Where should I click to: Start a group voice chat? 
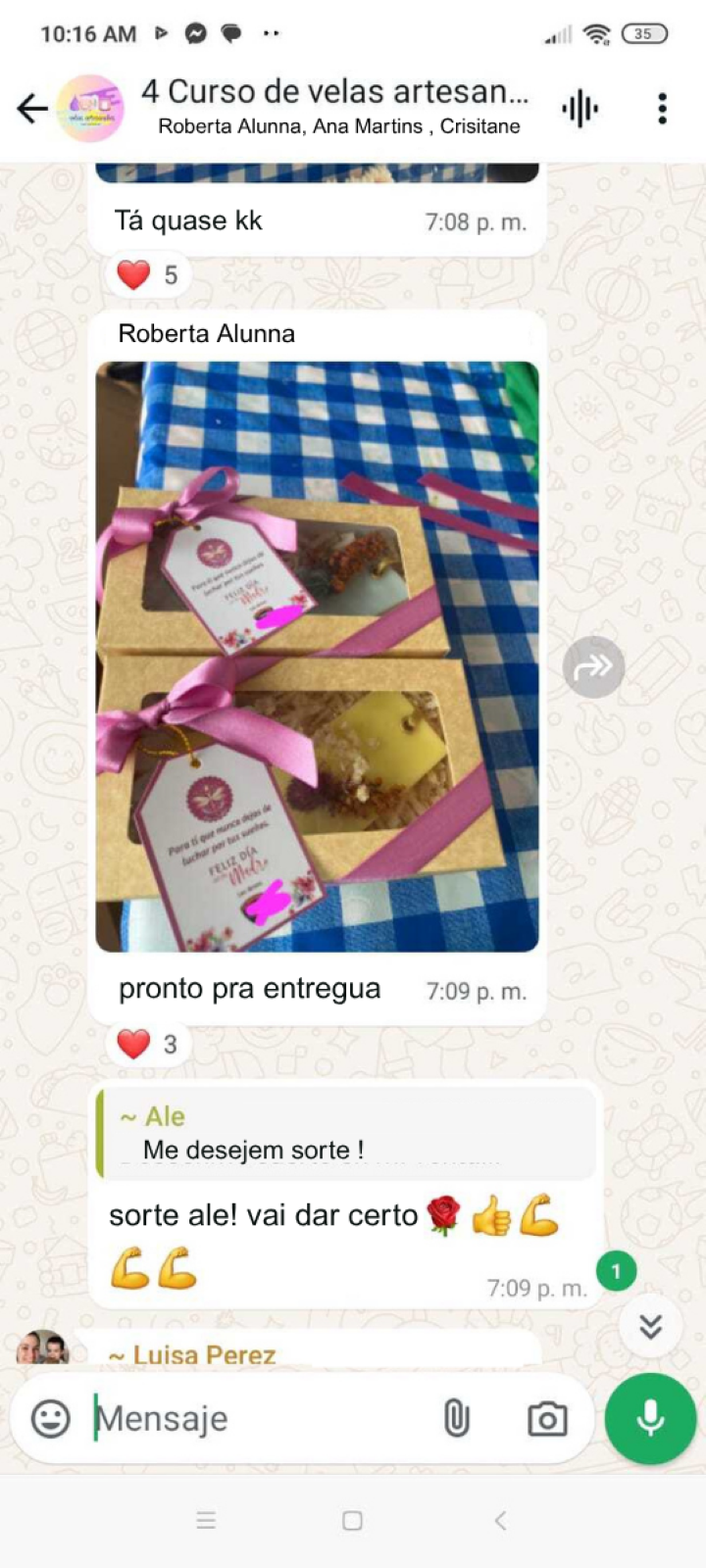tap(580, 109)
